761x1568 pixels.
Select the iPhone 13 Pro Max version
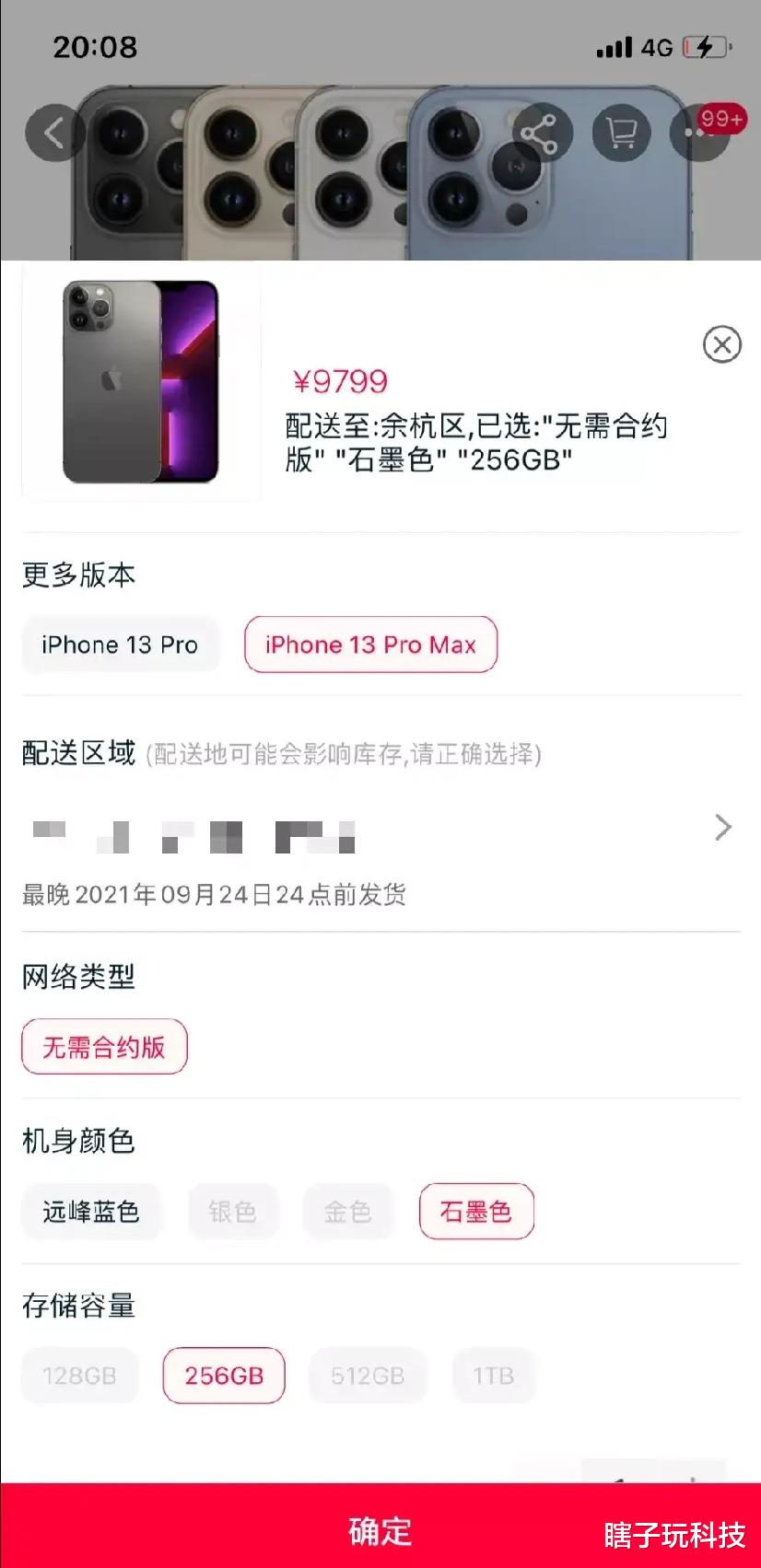(370, 645)
